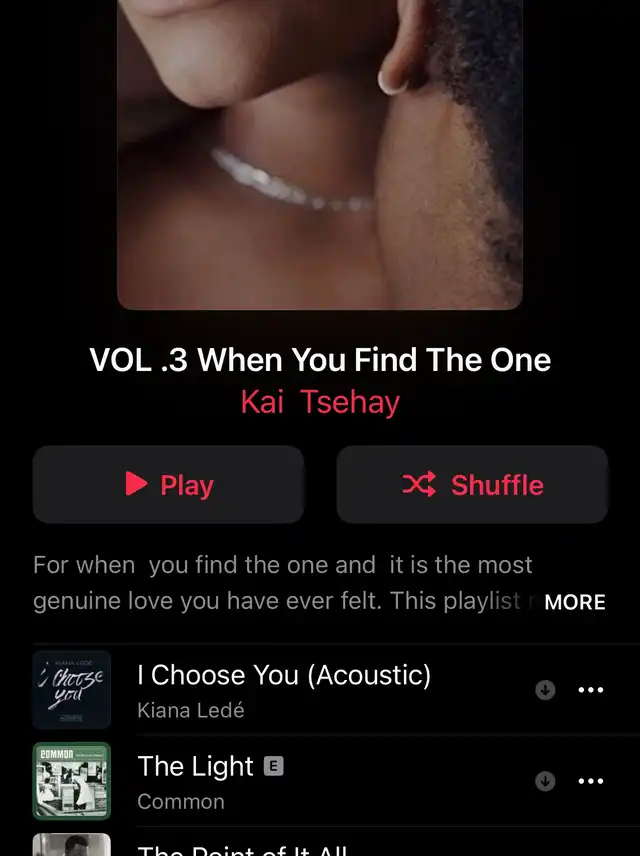
Task: Open curator Kai Tsehay's profile
Action: coord(320,402)
